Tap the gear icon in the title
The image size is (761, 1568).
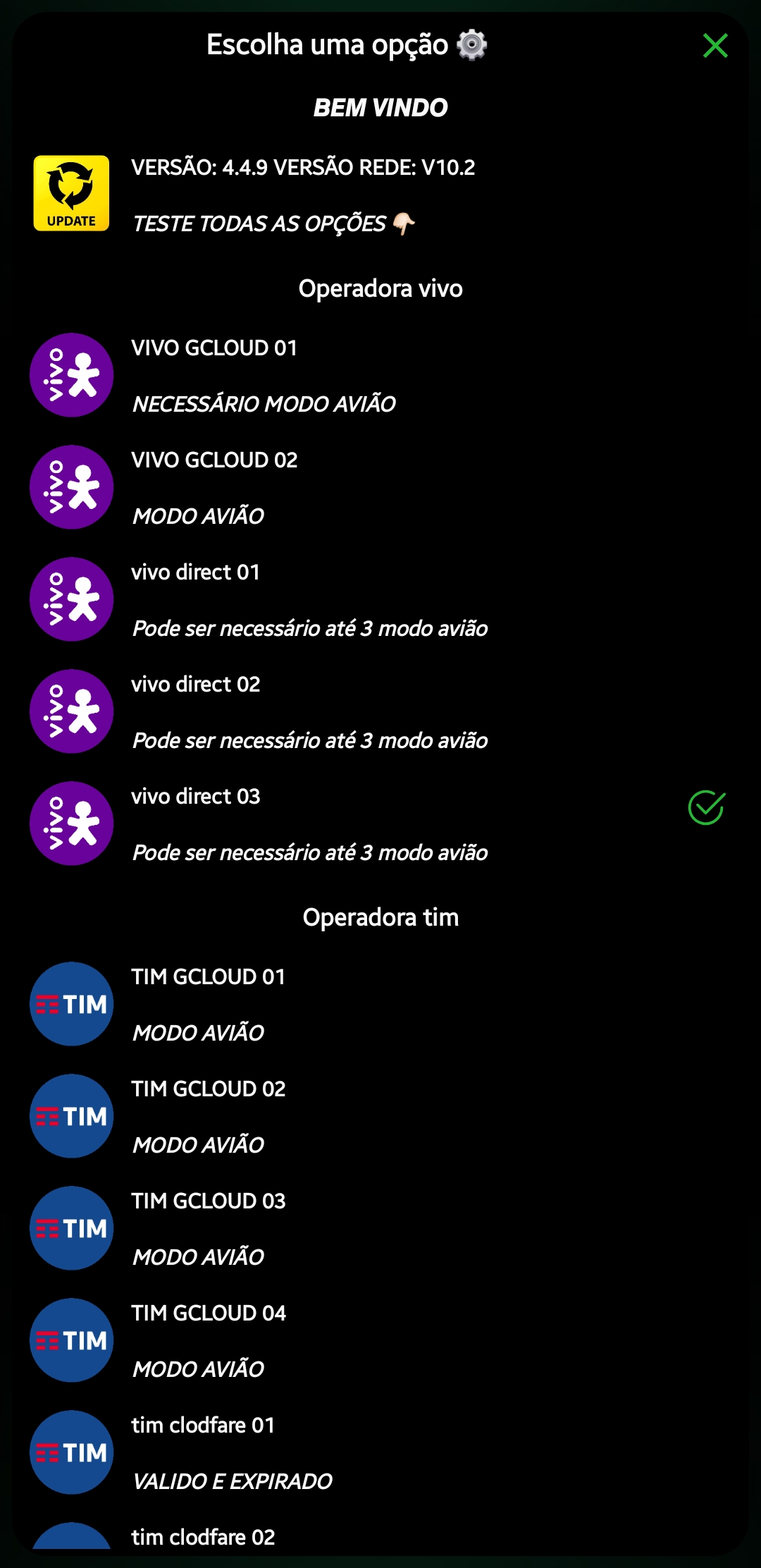click(471, 45)
